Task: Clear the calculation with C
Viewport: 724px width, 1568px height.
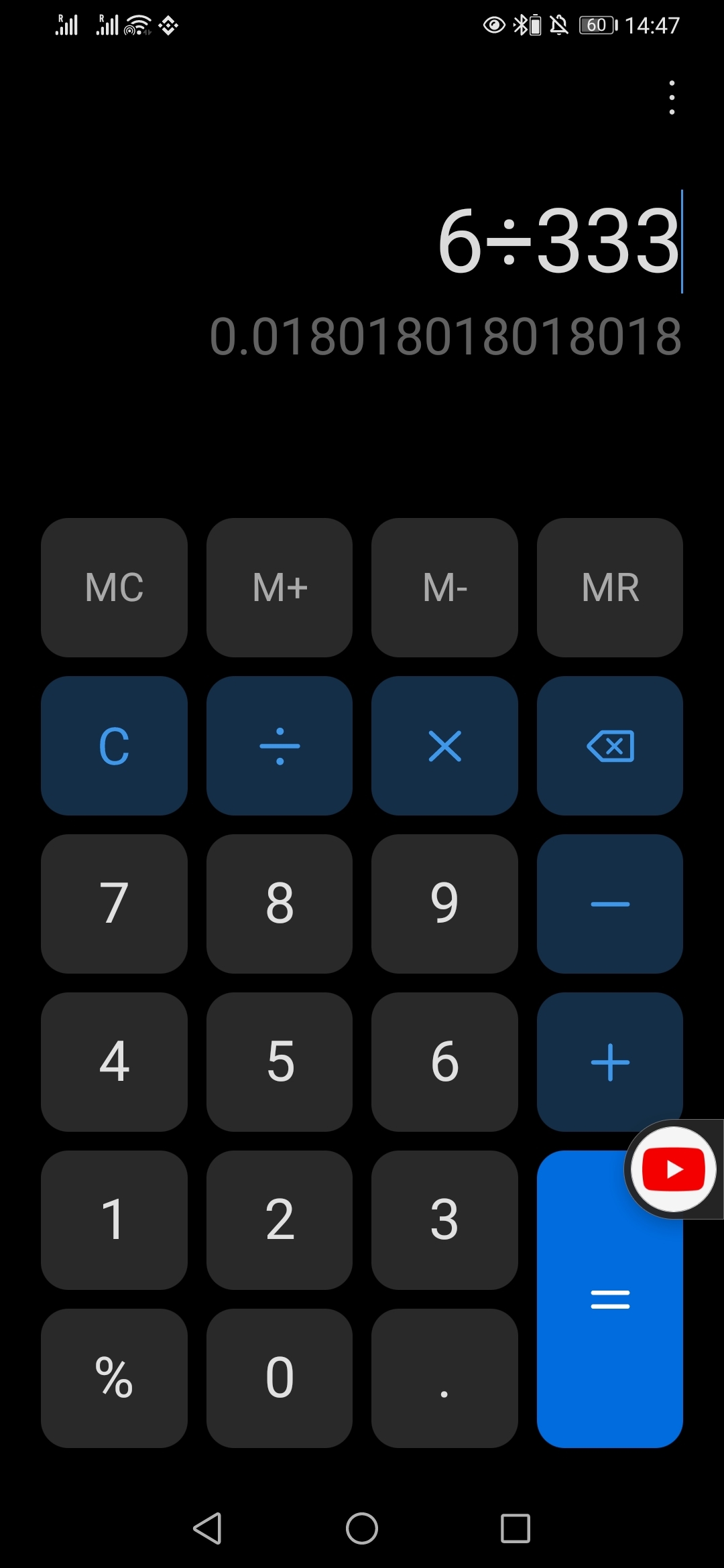Action: point(114,746)
